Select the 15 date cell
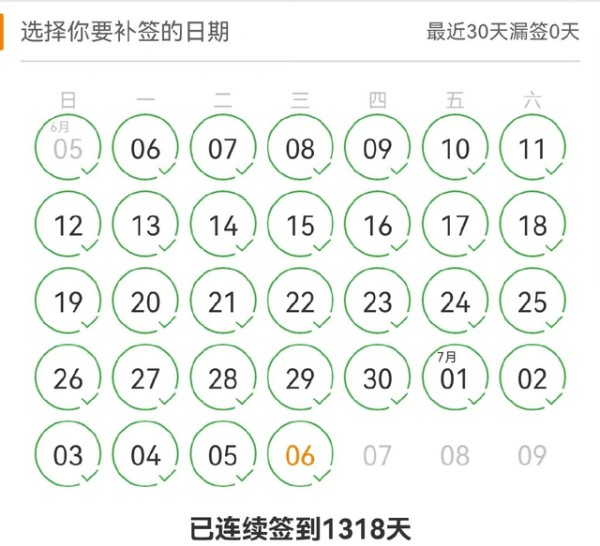Screen dimensions: 600x546 [x=300, y=226]
